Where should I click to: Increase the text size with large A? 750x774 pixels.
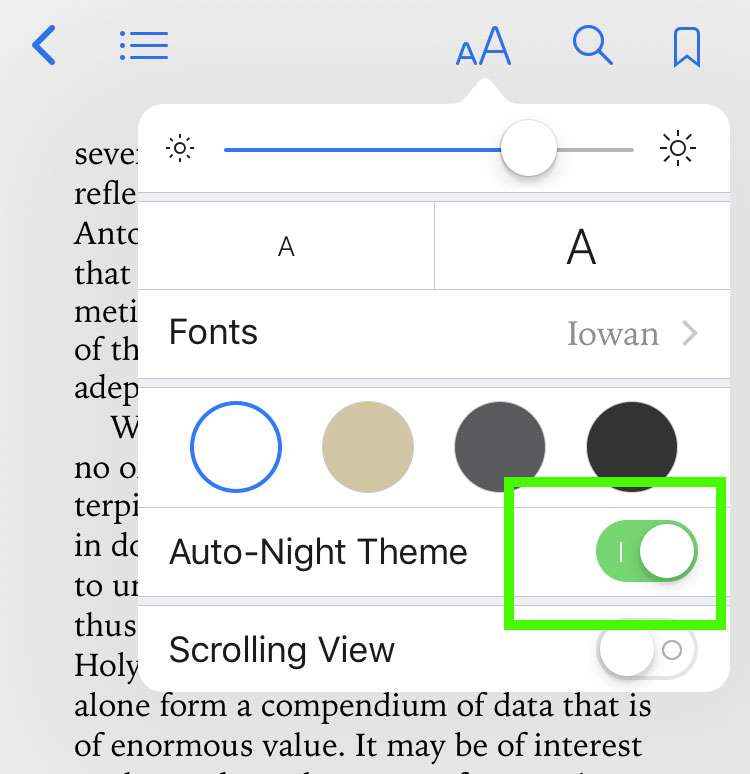click(581, 246)
